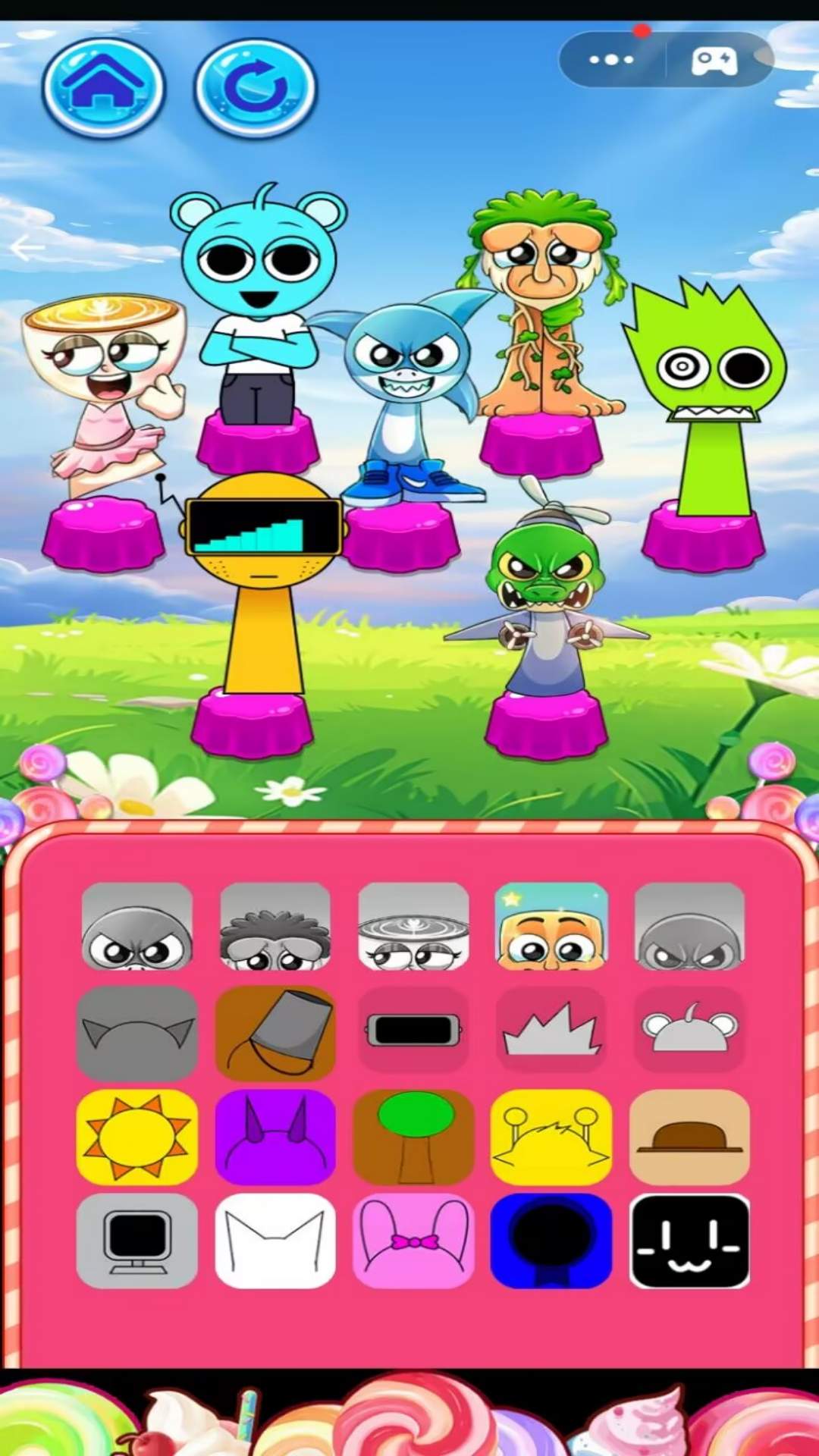Go to the home screen
This screenshot has width=819, height=1456.
tap(103, 86)
